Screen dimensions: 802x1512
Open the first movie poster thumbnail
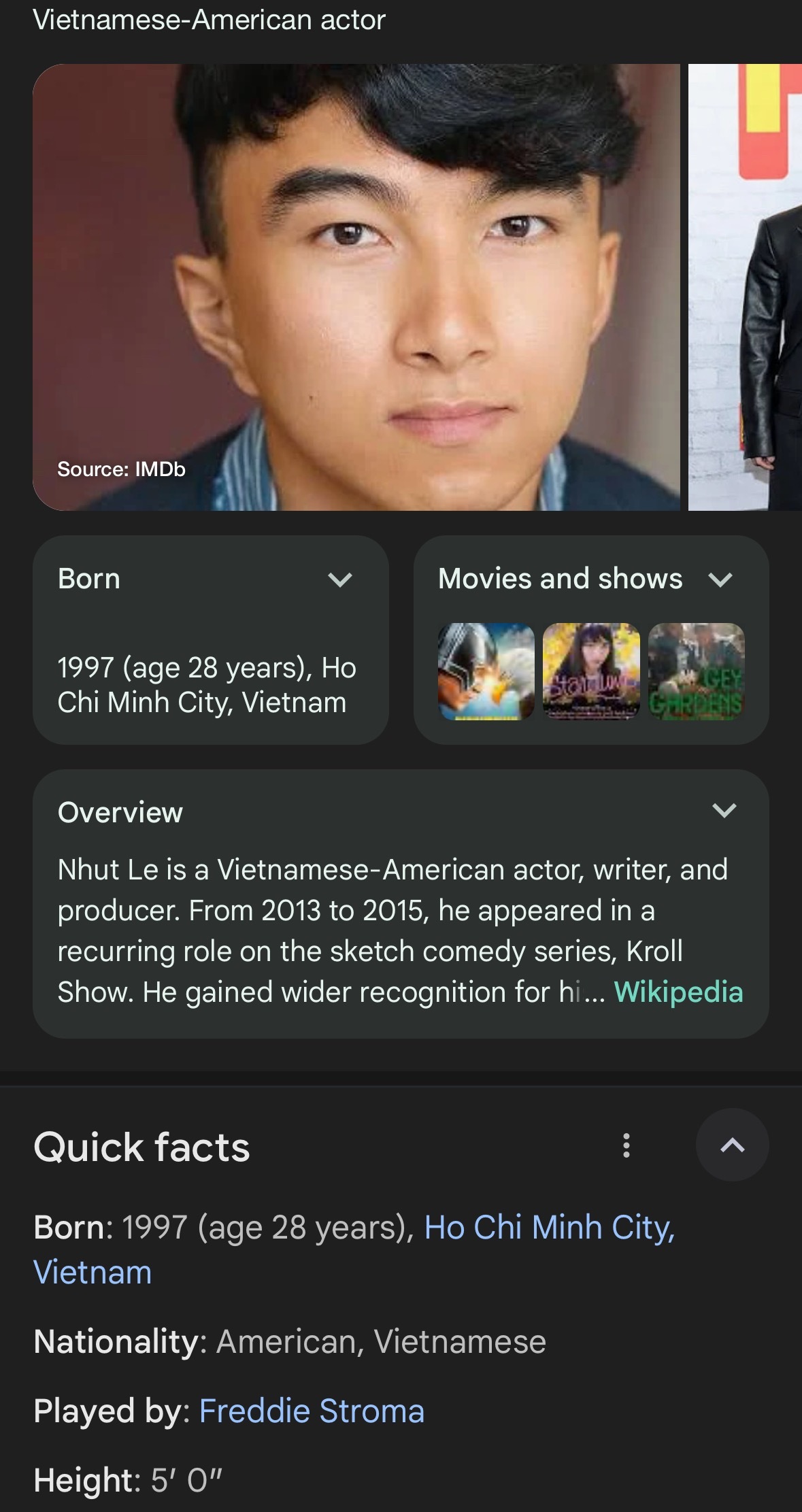click(486, 671)
